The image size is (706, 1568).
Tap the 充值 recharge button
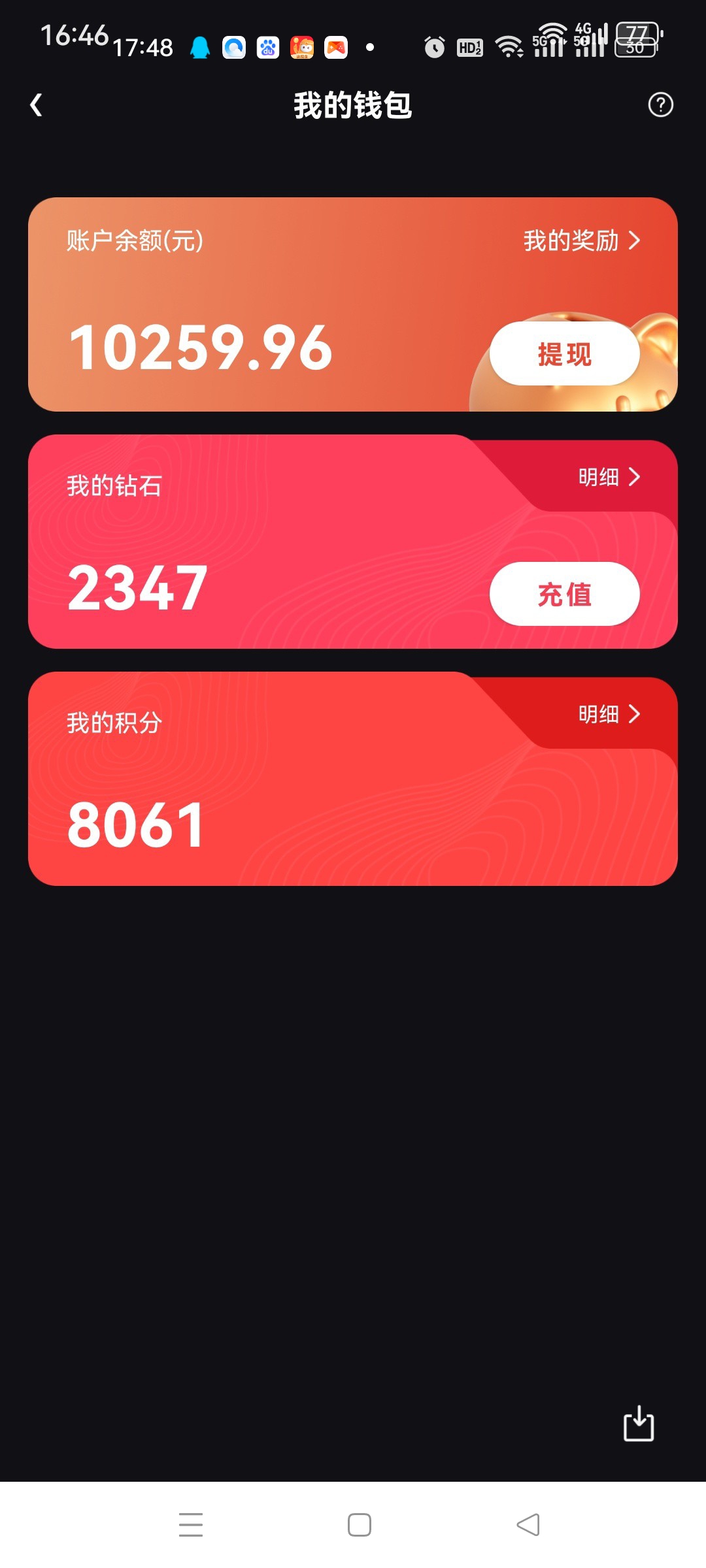pos(563,595)
